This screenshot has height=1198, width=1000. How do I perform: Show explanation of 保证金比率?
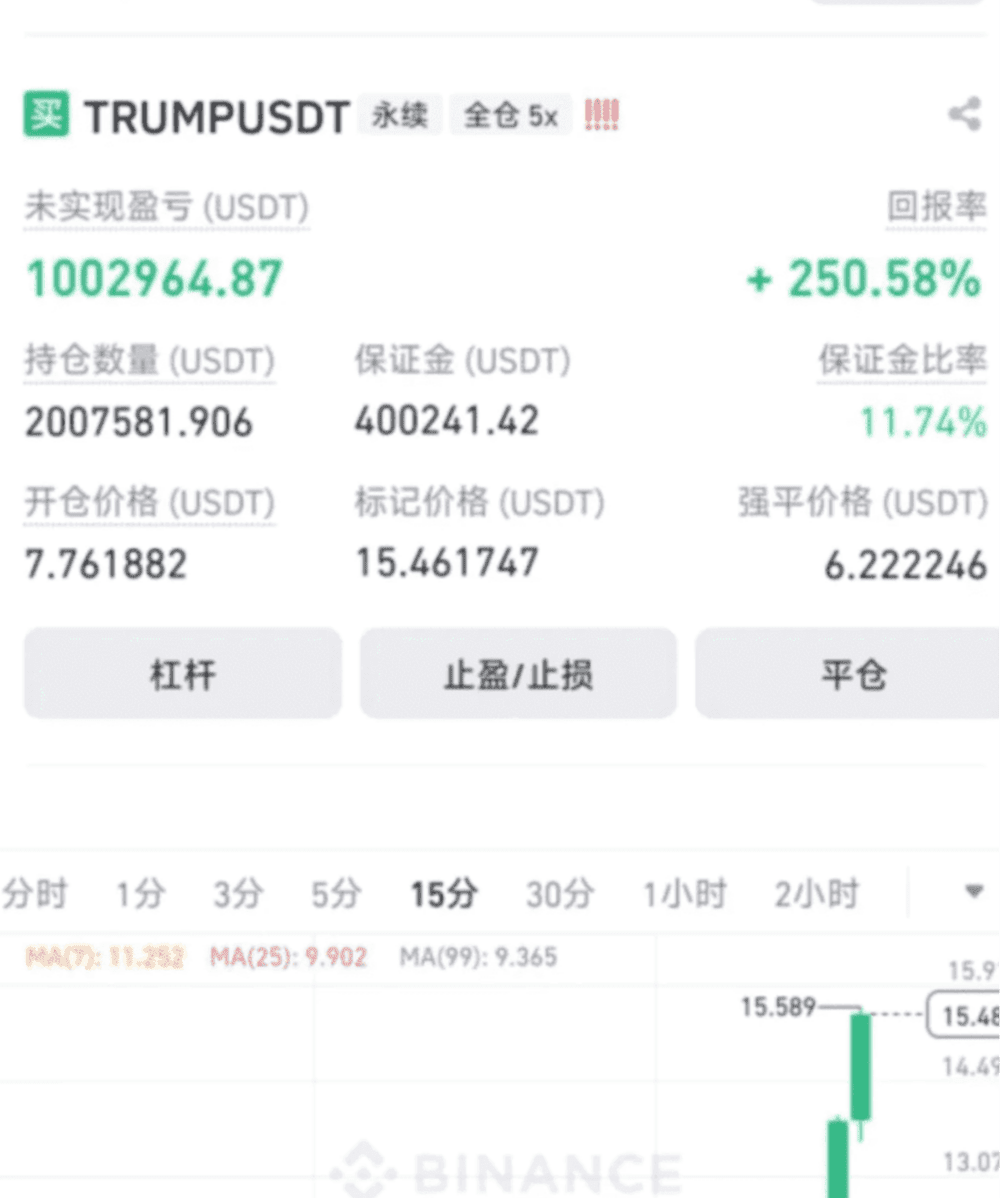pos(902,360)
